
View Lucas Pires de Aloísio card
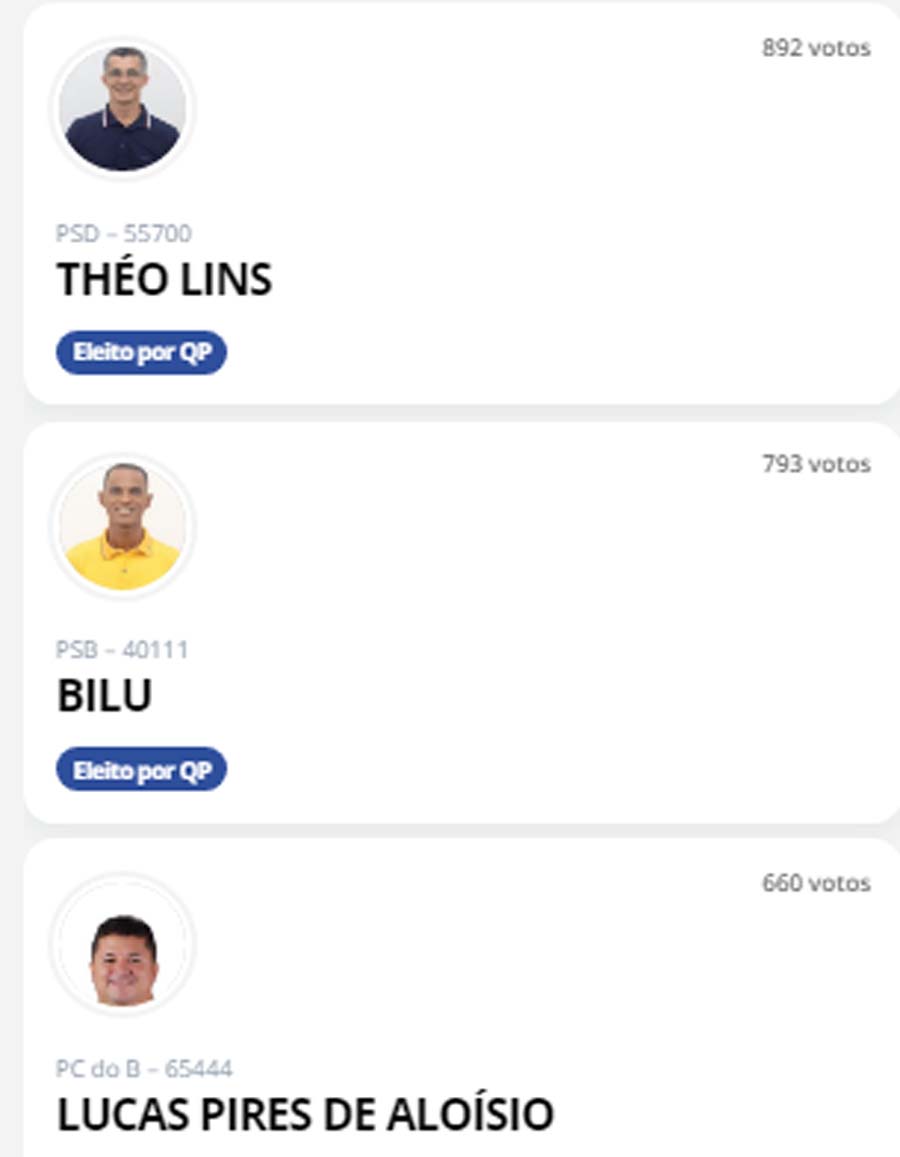click(305, 1114)
